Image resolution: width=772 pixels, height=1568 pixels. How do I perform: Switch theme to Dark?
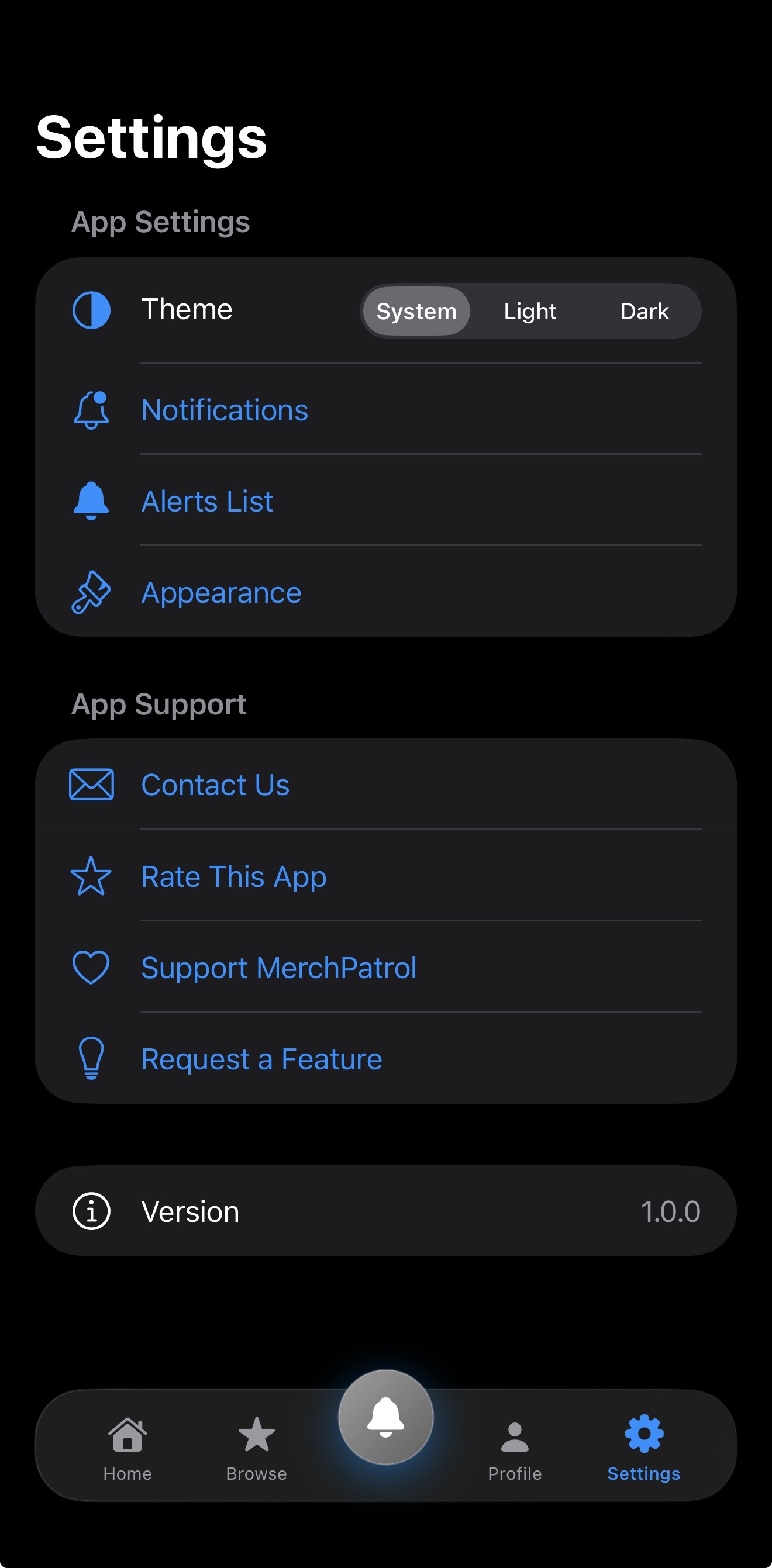[644, 311]
